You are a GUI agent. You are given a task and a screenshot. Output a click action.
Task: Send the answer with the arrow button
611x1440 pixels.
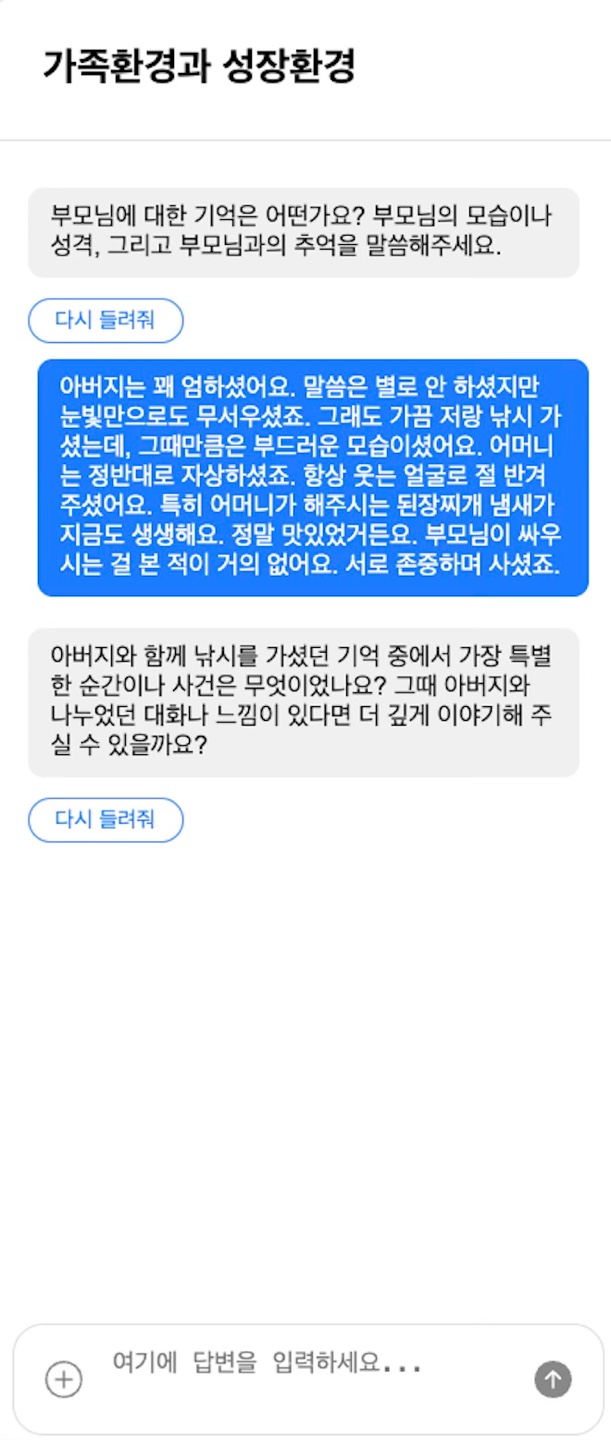click(552, 1379)
